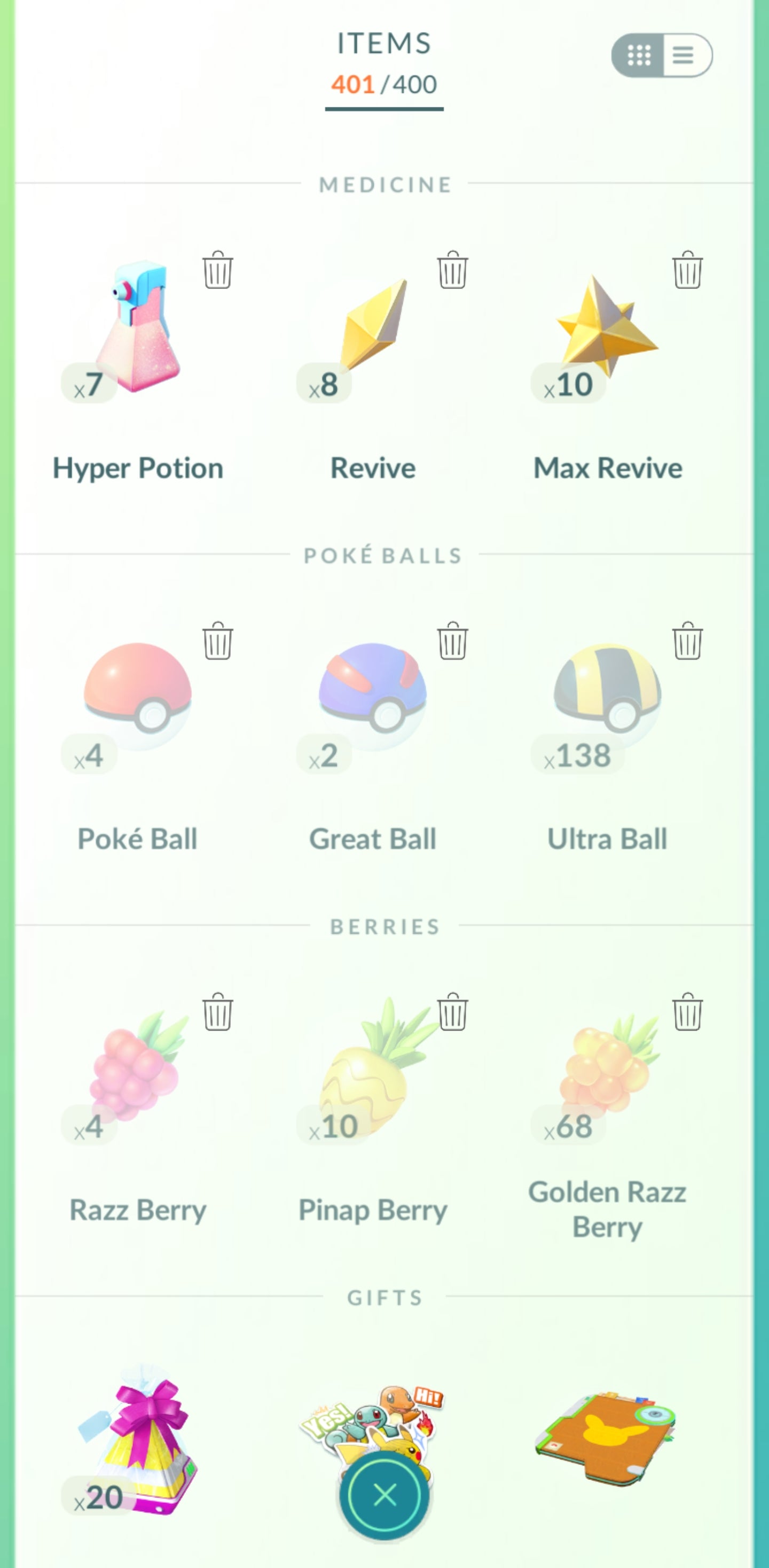769x1568 pixels.
Task: Close the items bag
Action: coord(384,1494)
